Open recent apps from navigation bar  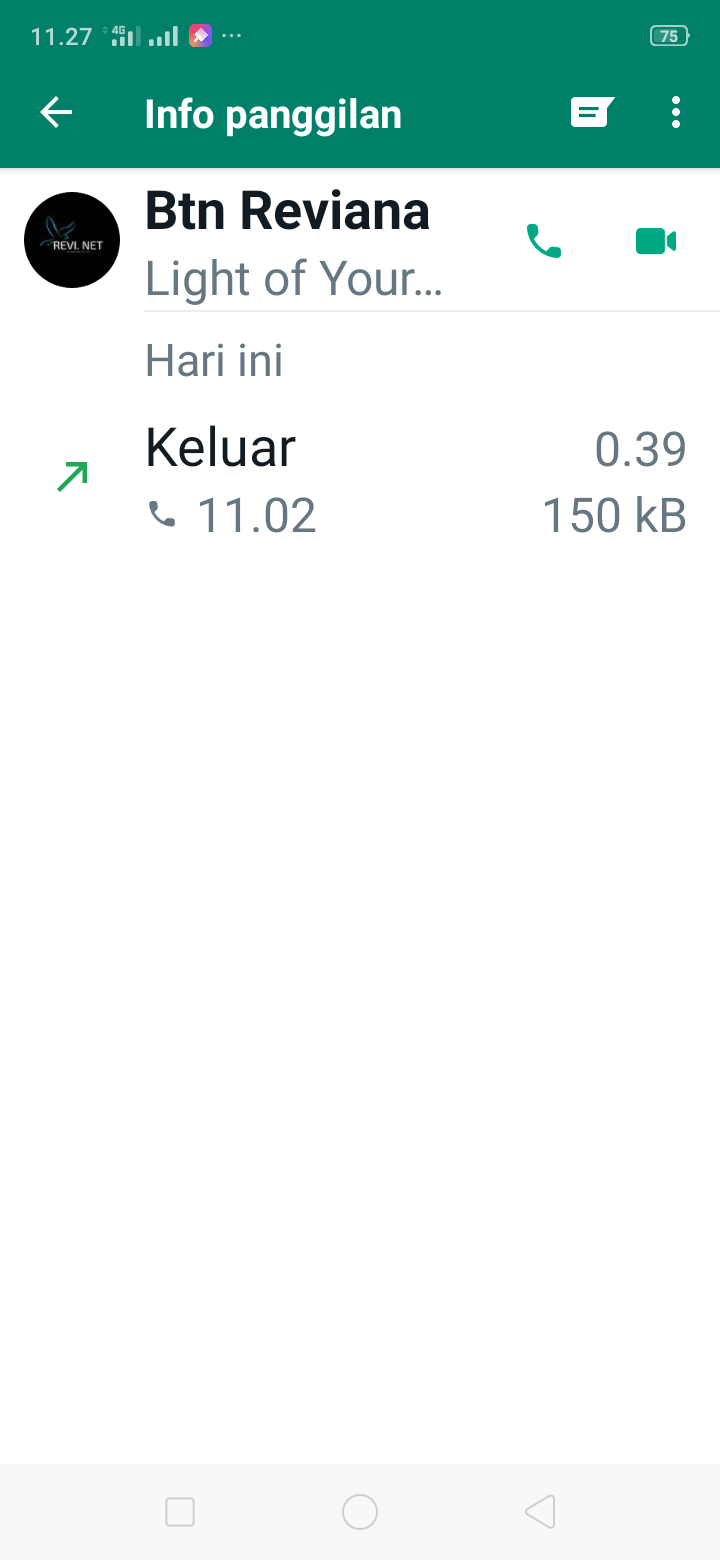180,1512
